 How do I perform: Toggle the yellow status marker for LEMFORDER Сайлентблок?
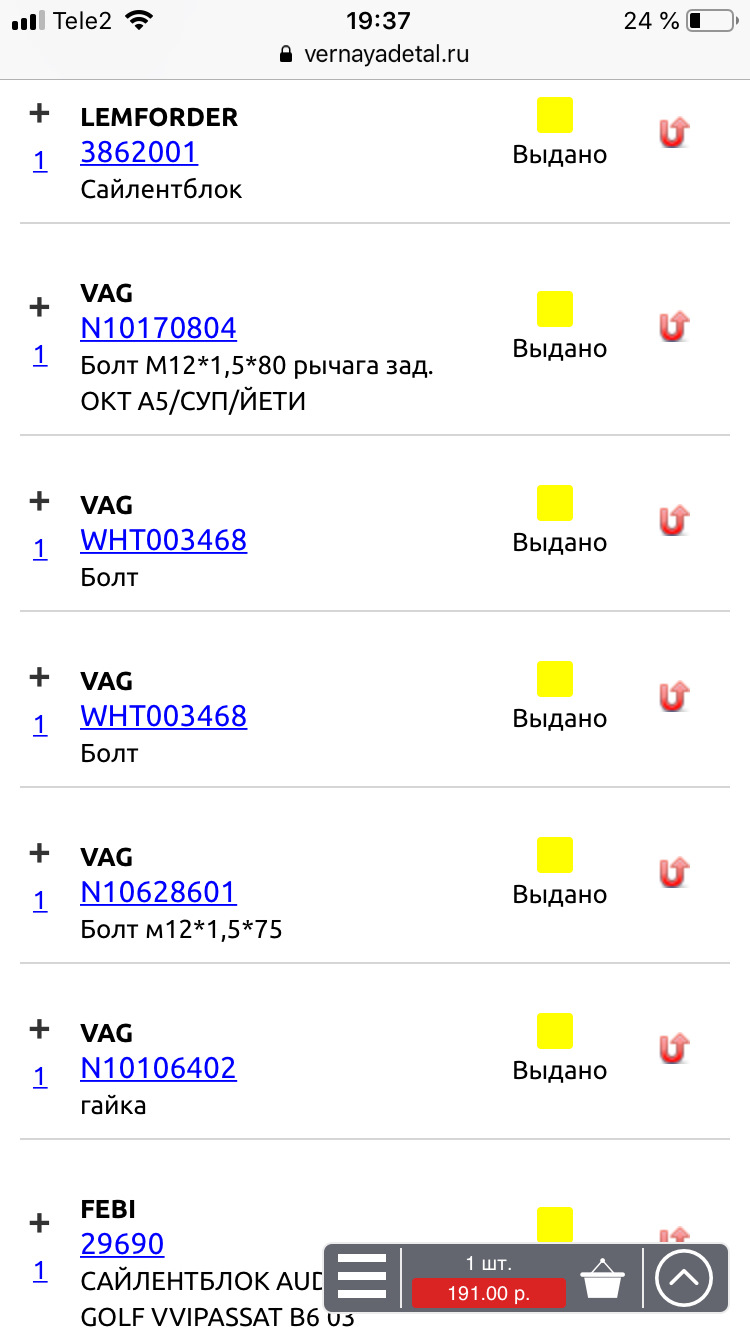click(x=555, y=116)
